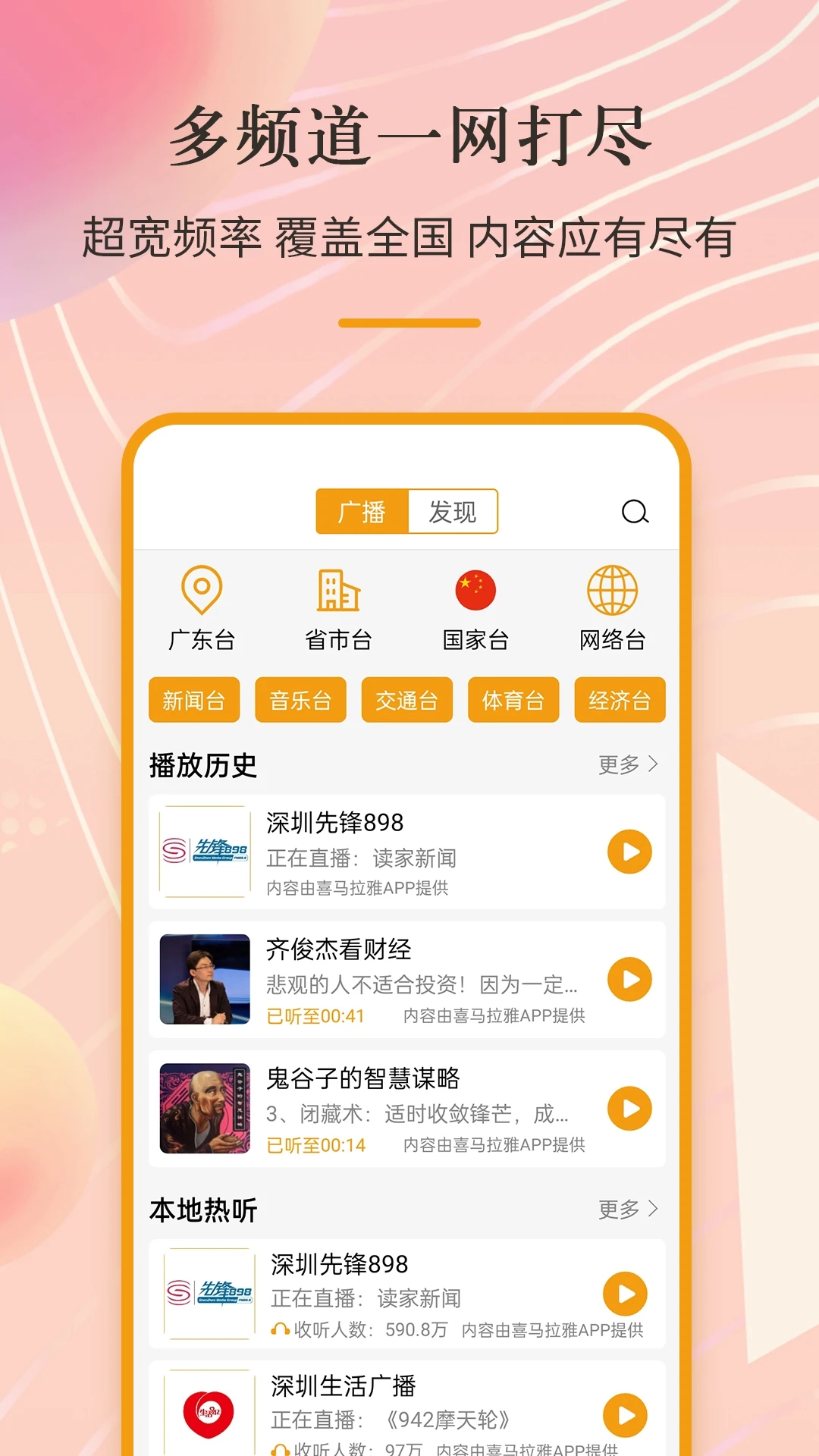Play 鬼谷子的智慧谋略 episode
819x1456 pixels.
point(627,1109)
